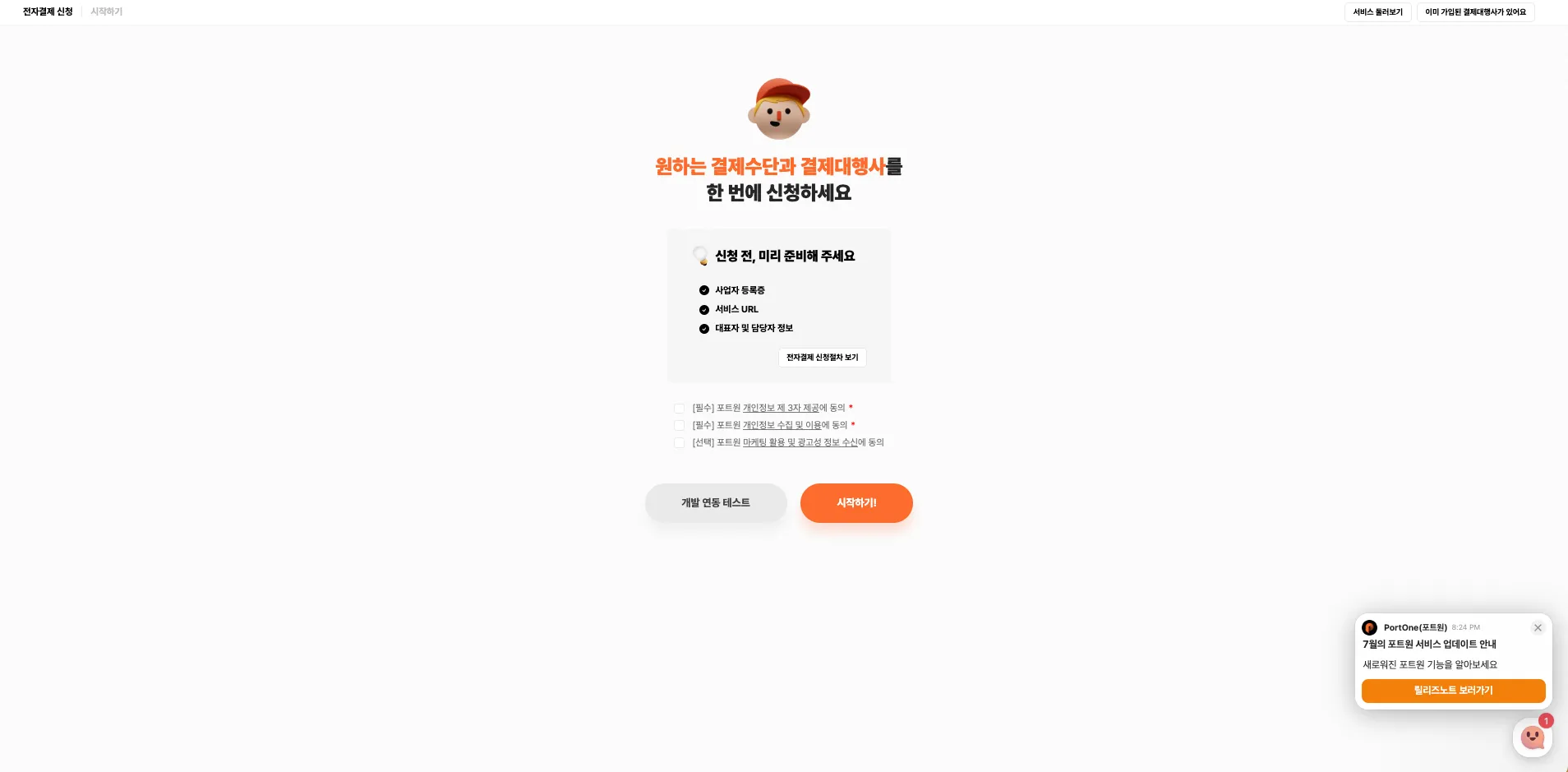Open the 개인정보 수집 및 이용 link

coord(782,426)
